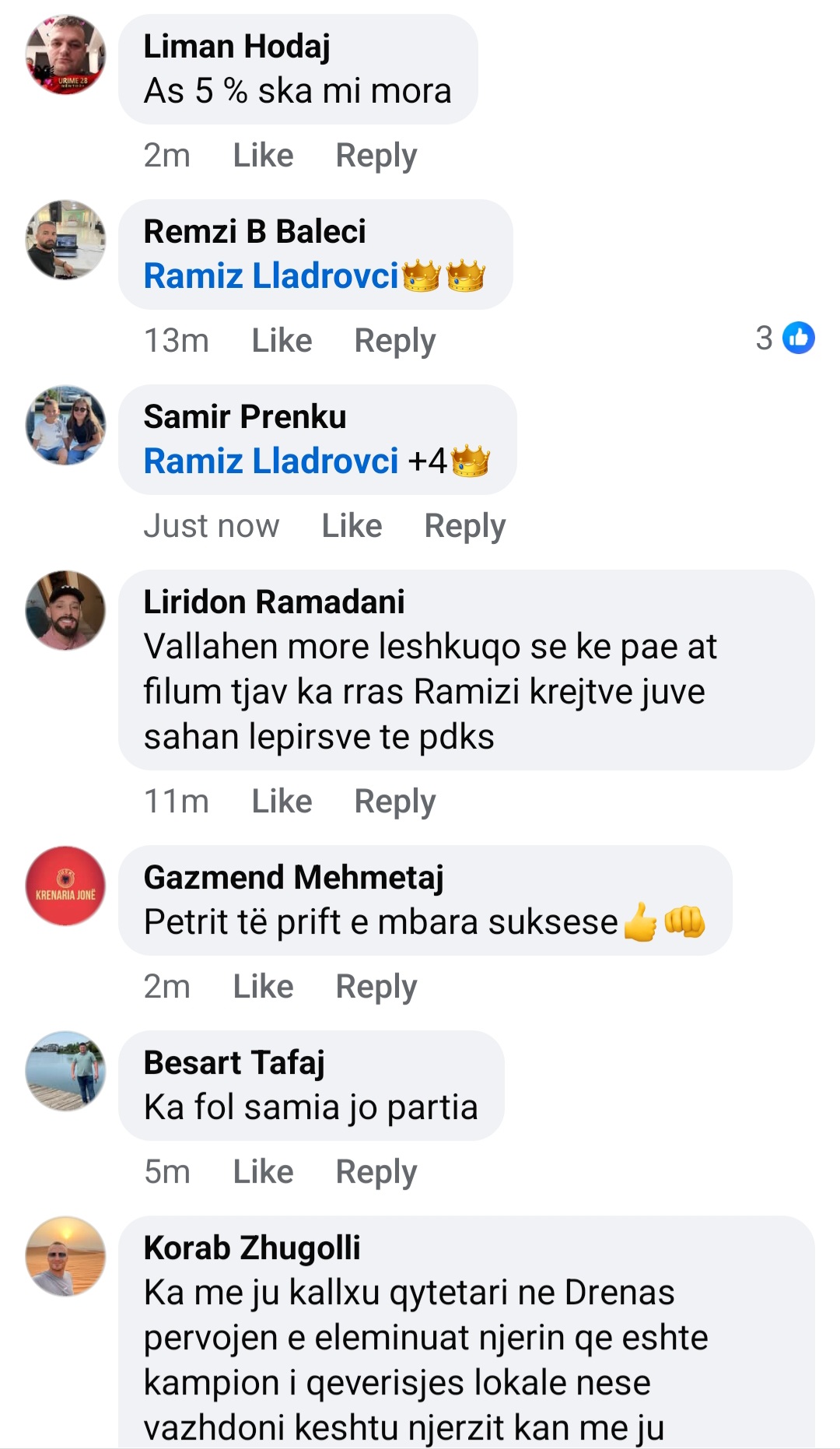Reply to Gazmend Mehmetaj's comment

point(376,988)
